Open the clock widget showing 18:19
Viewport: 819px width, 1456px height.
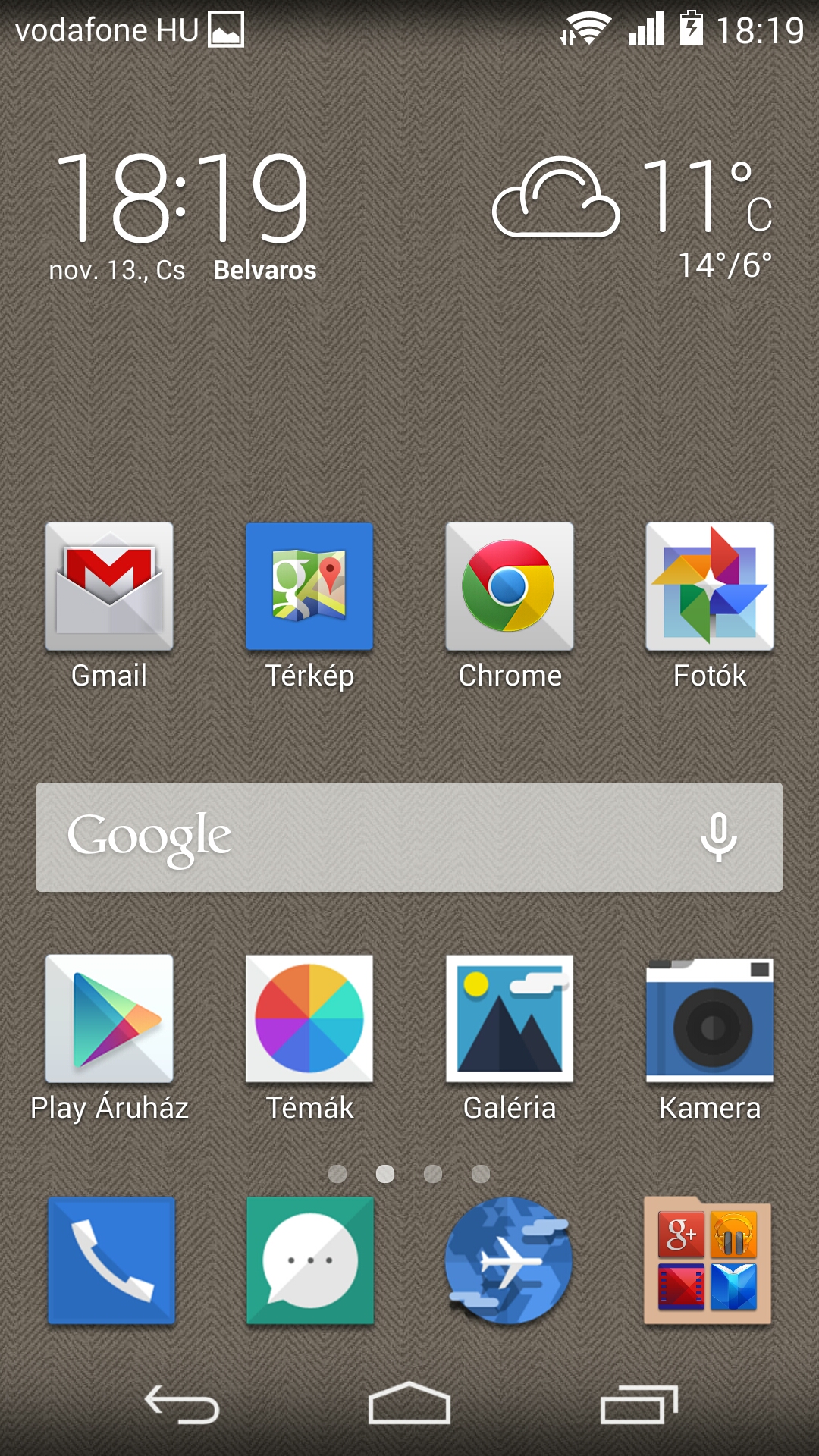click(182, 199)
